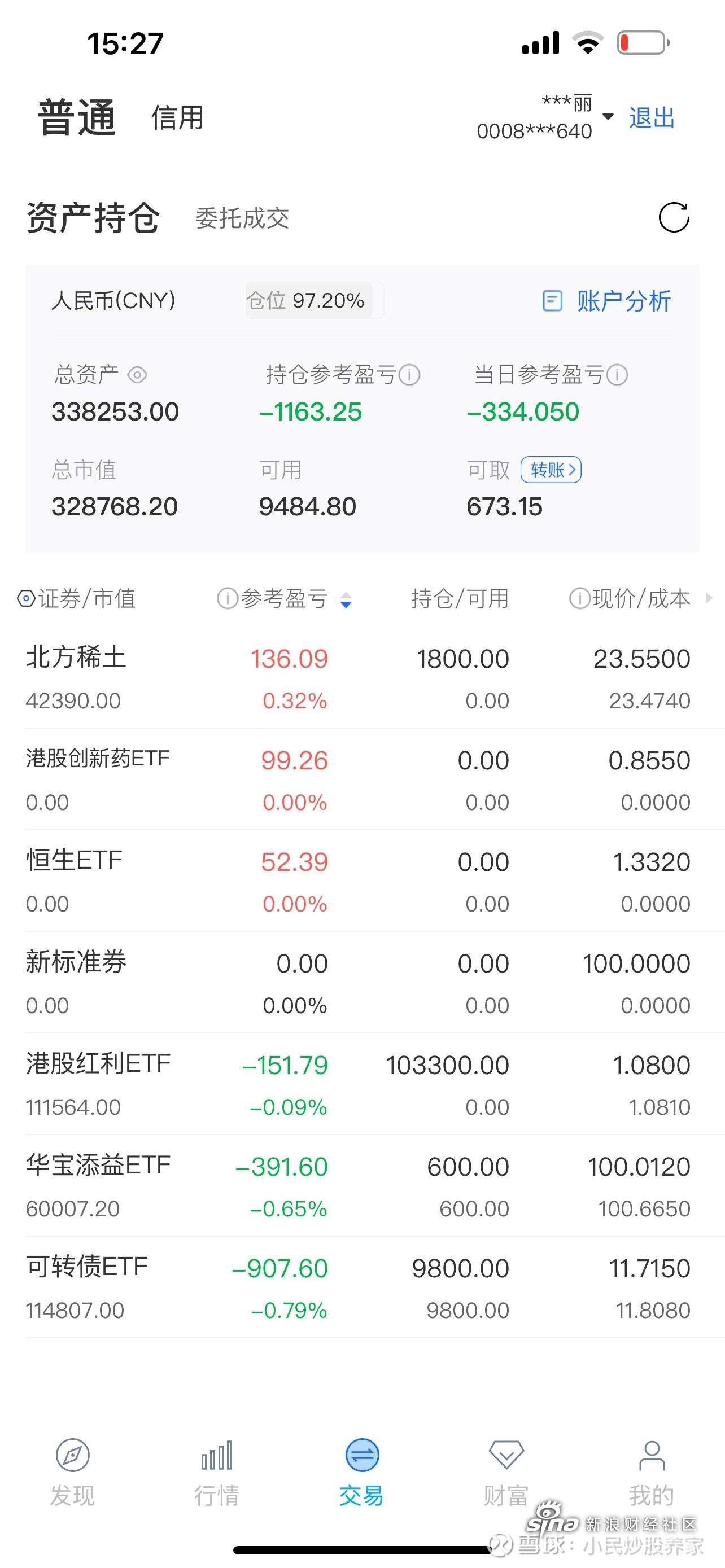Tap the 转账 transfer button

[551, 470]
